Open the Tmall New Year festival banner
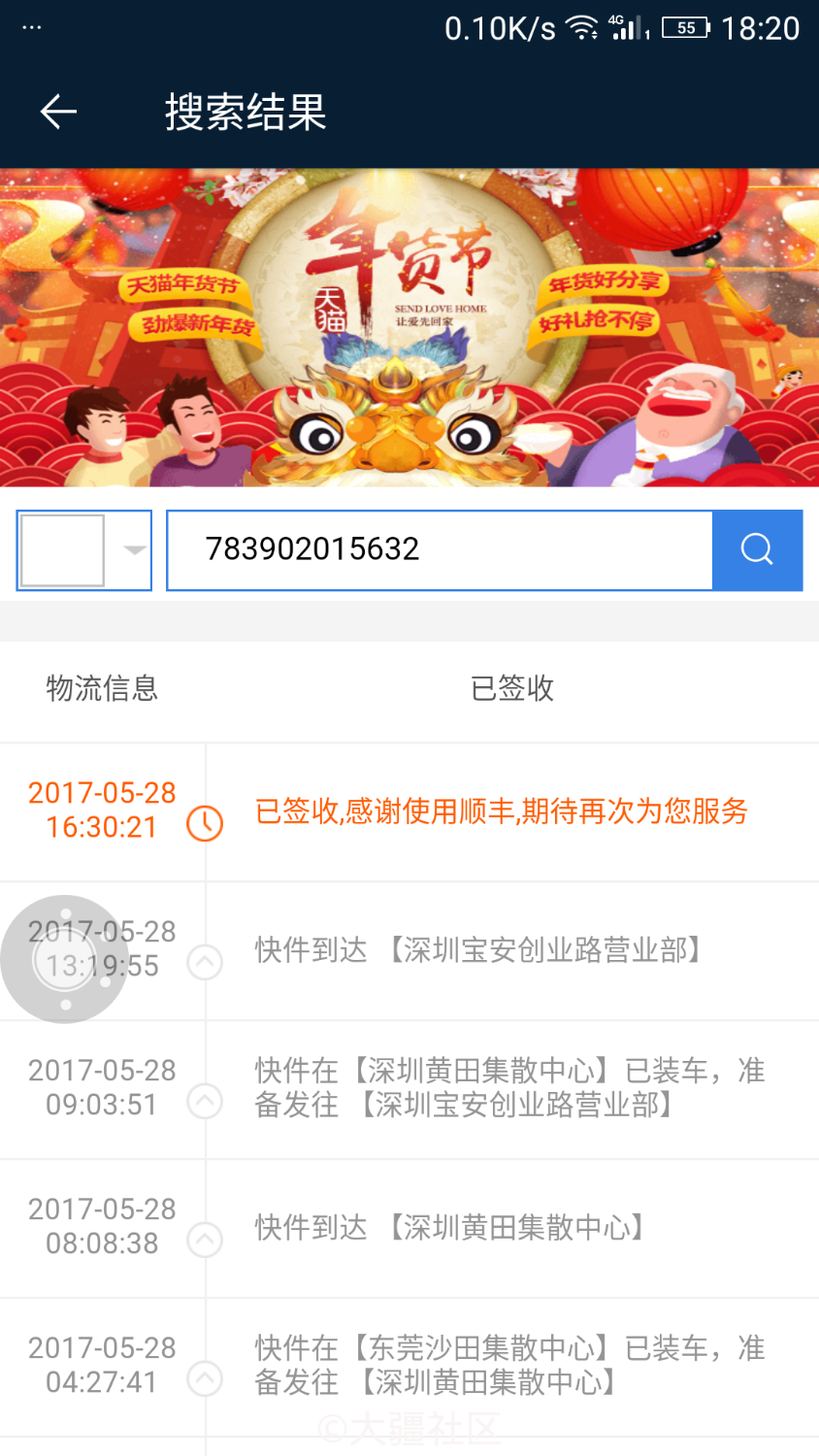Viewport: 819px width, 1456px height. click(409, 328)
